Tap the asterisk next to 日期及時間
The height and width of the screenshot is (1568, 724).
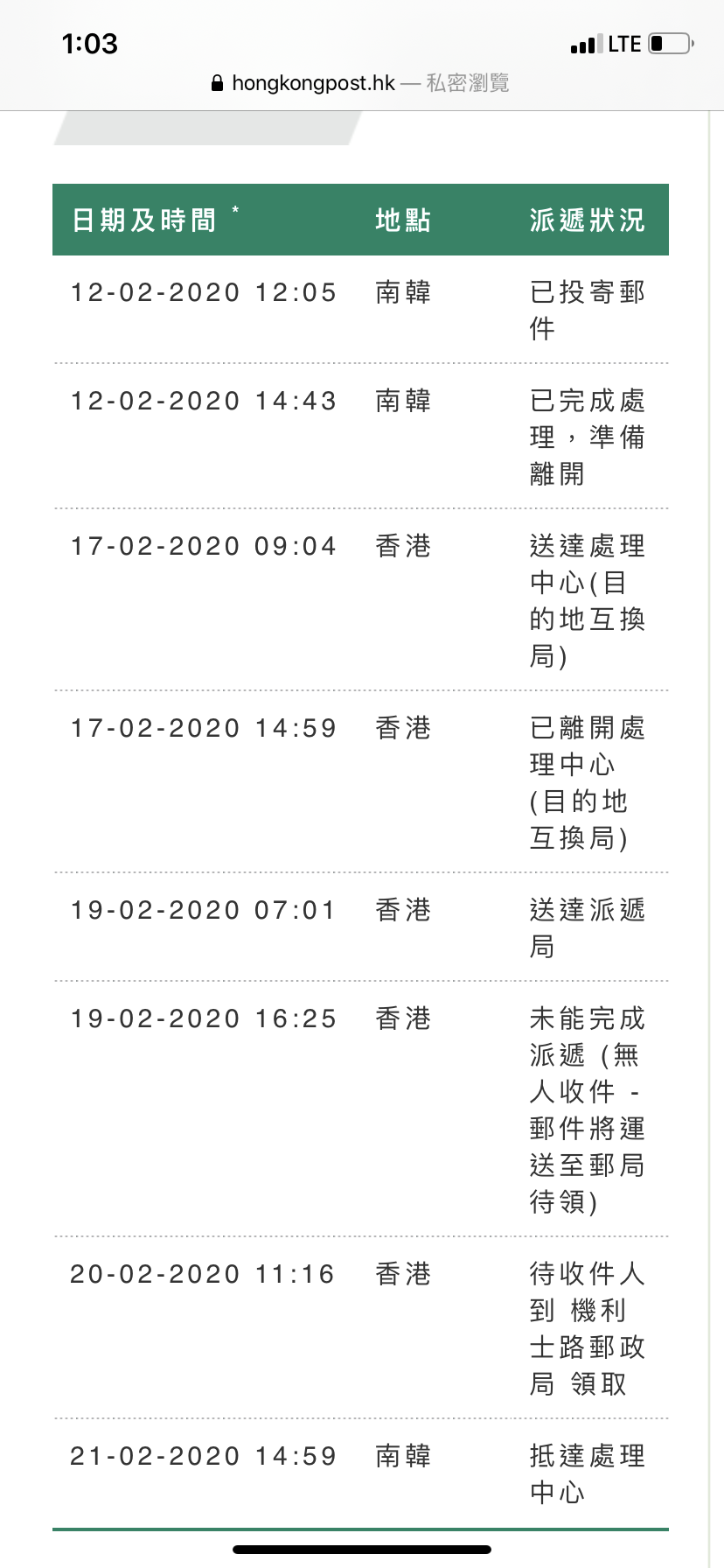234,208
